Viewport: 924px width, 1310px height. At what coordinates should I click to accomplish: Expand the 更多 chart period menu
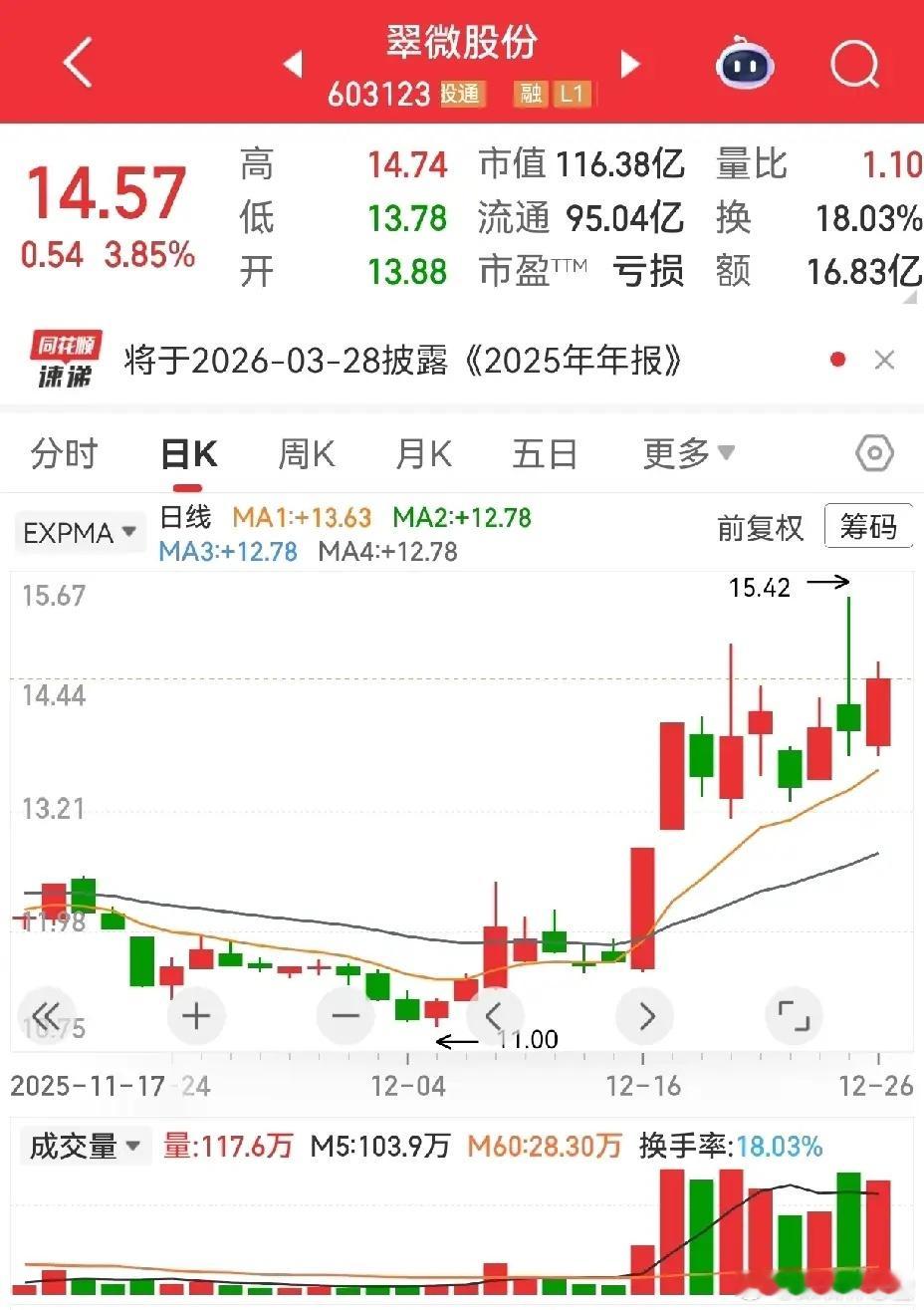pyautogui.click(x=688, y=454)
